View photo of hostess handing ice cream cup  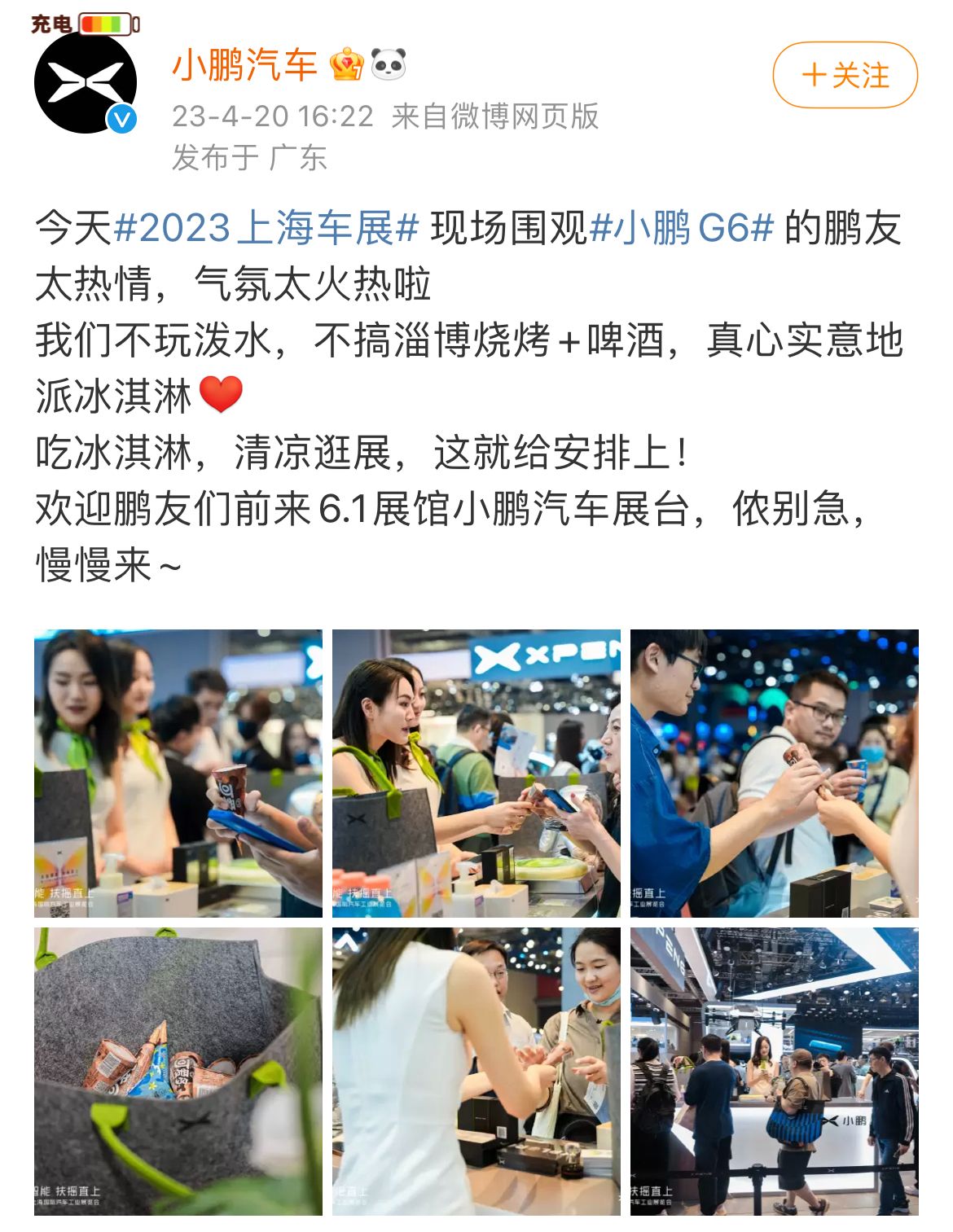(178, 773)
